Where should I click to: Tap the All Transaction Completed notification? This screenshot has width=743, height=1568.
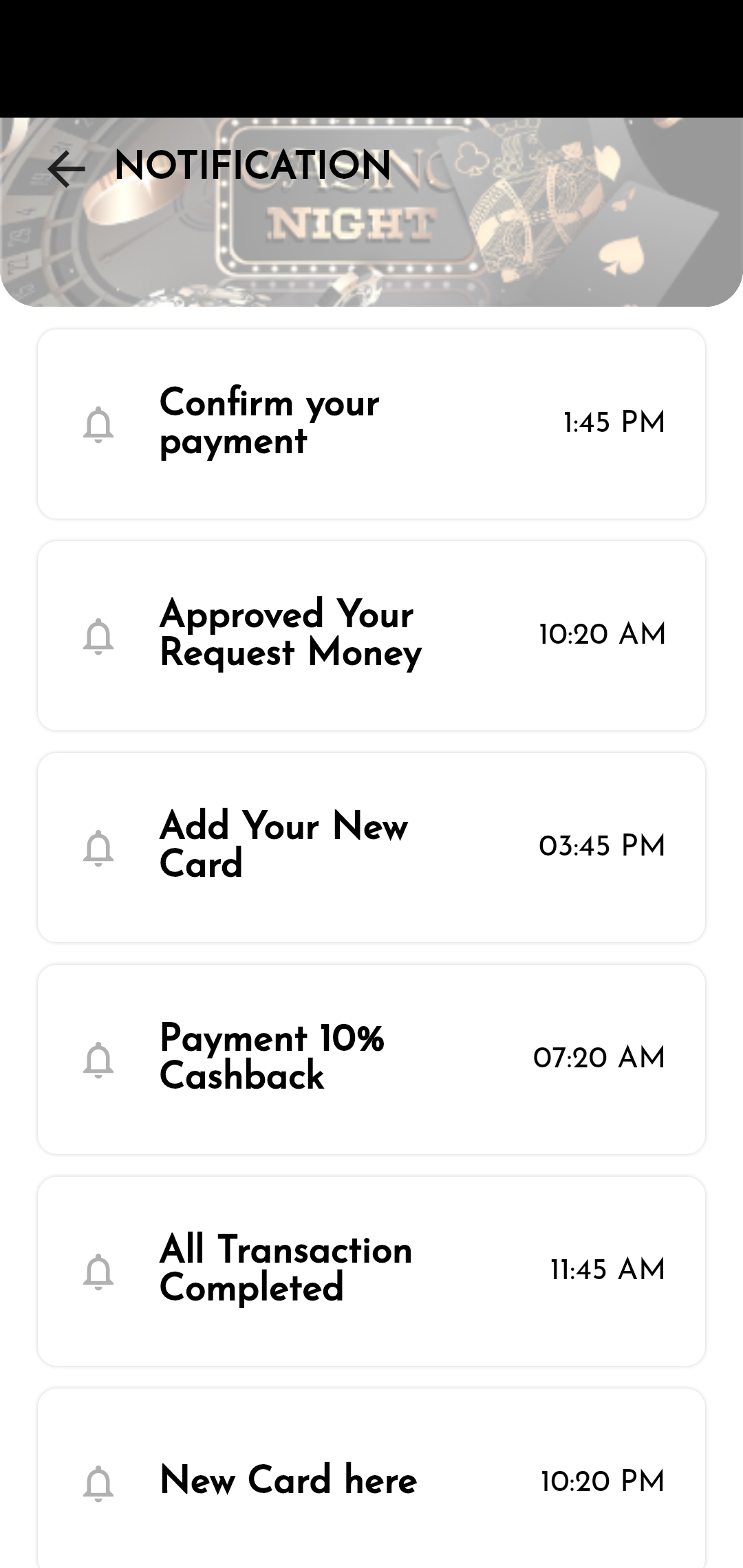click(371, 1271)
